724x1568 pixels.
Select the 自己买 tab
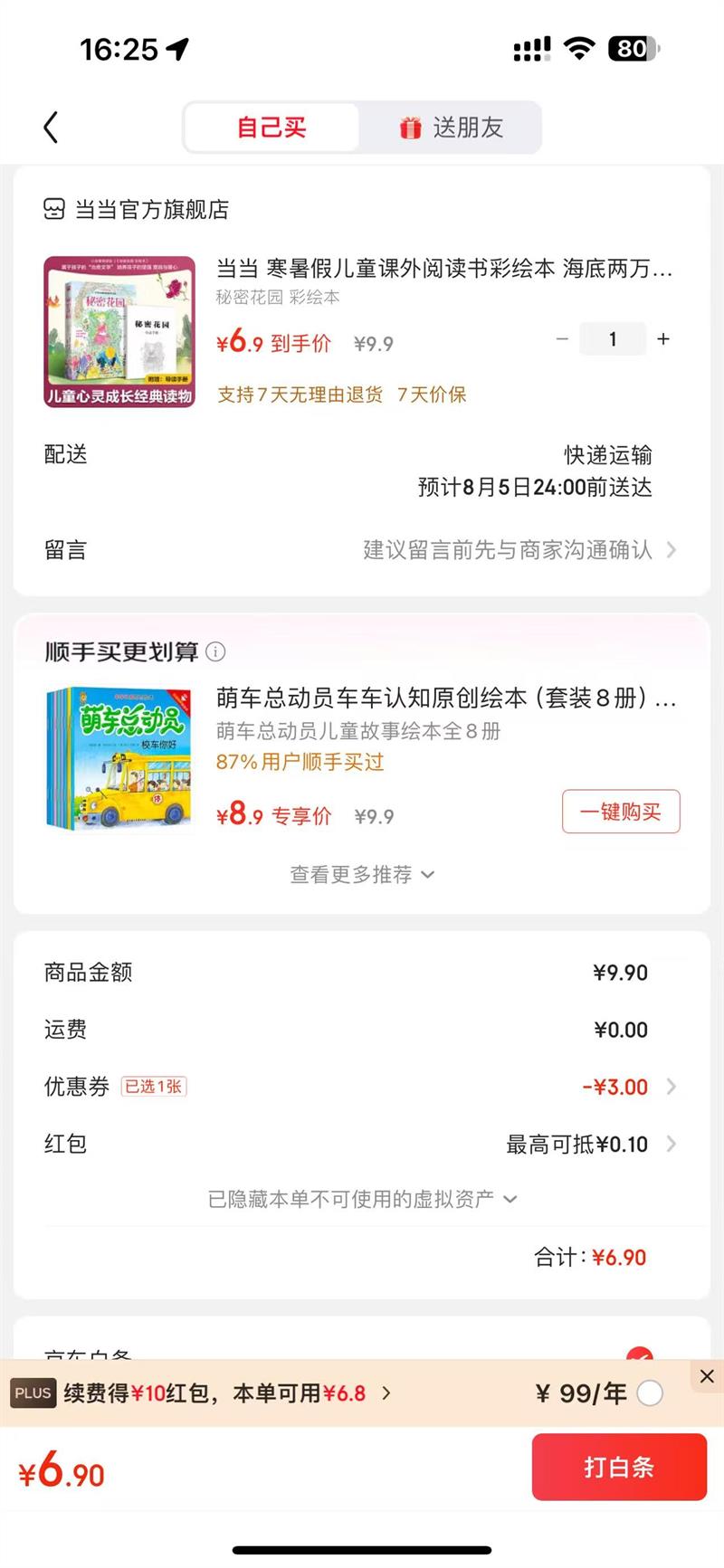pos(271,128)
